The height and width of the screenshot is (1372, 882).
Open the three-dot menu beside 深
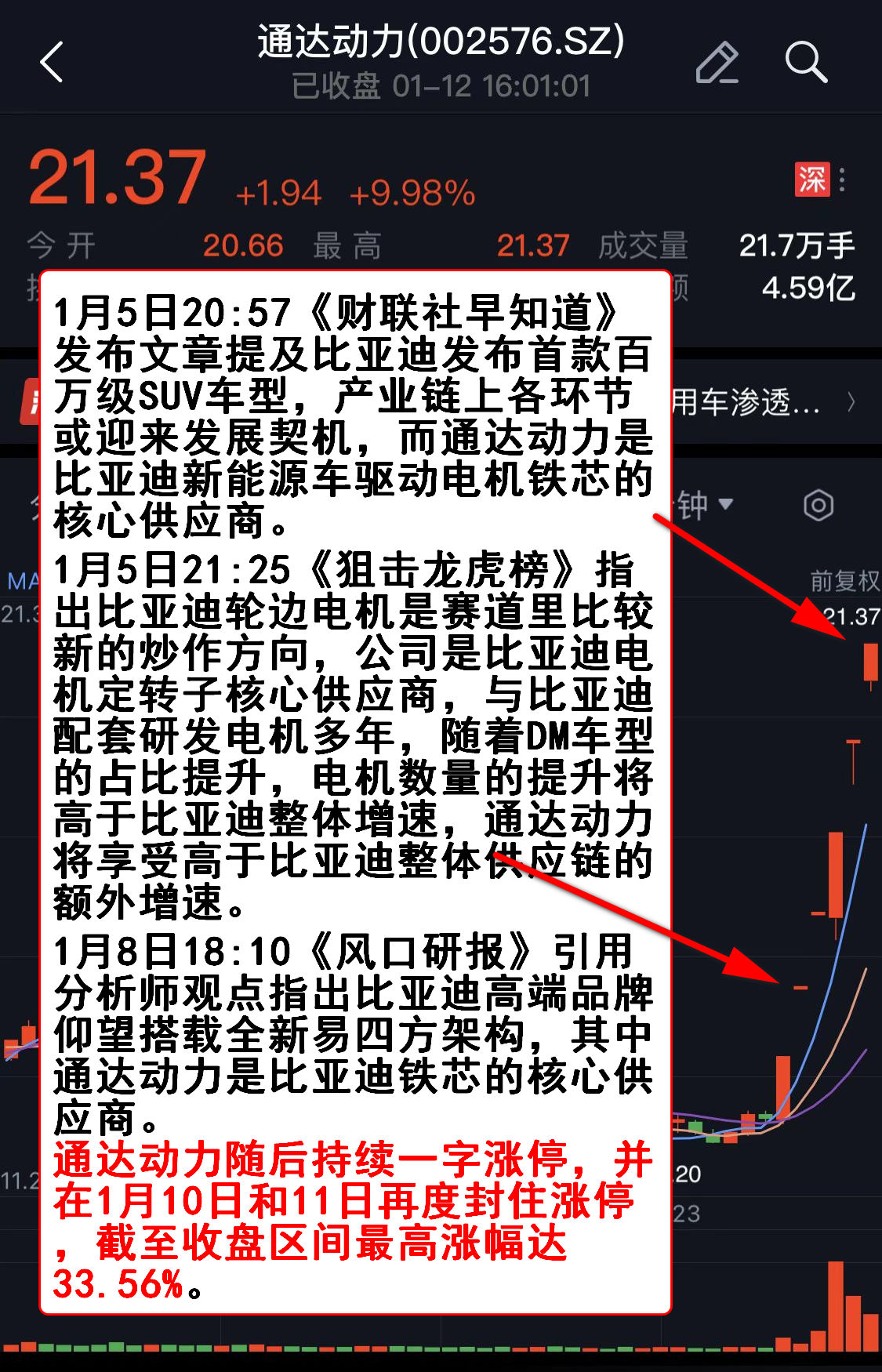(x=843, y=180)
